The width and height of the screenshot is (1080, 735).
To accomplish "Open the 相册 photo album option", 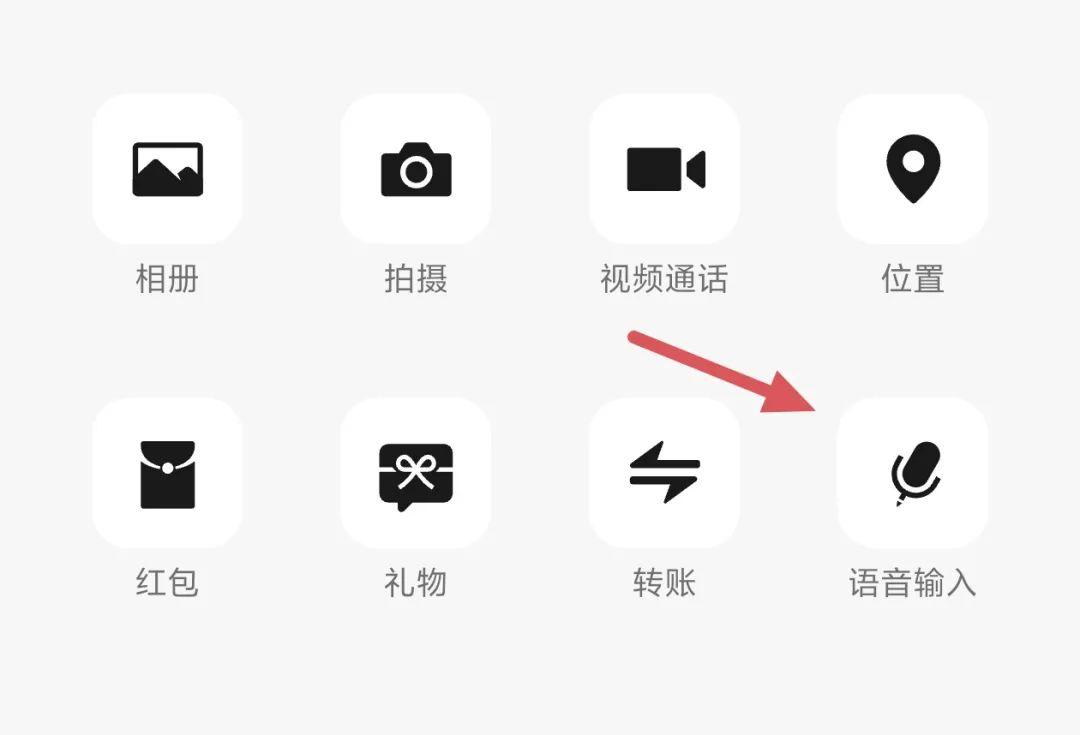I will 167,169.
